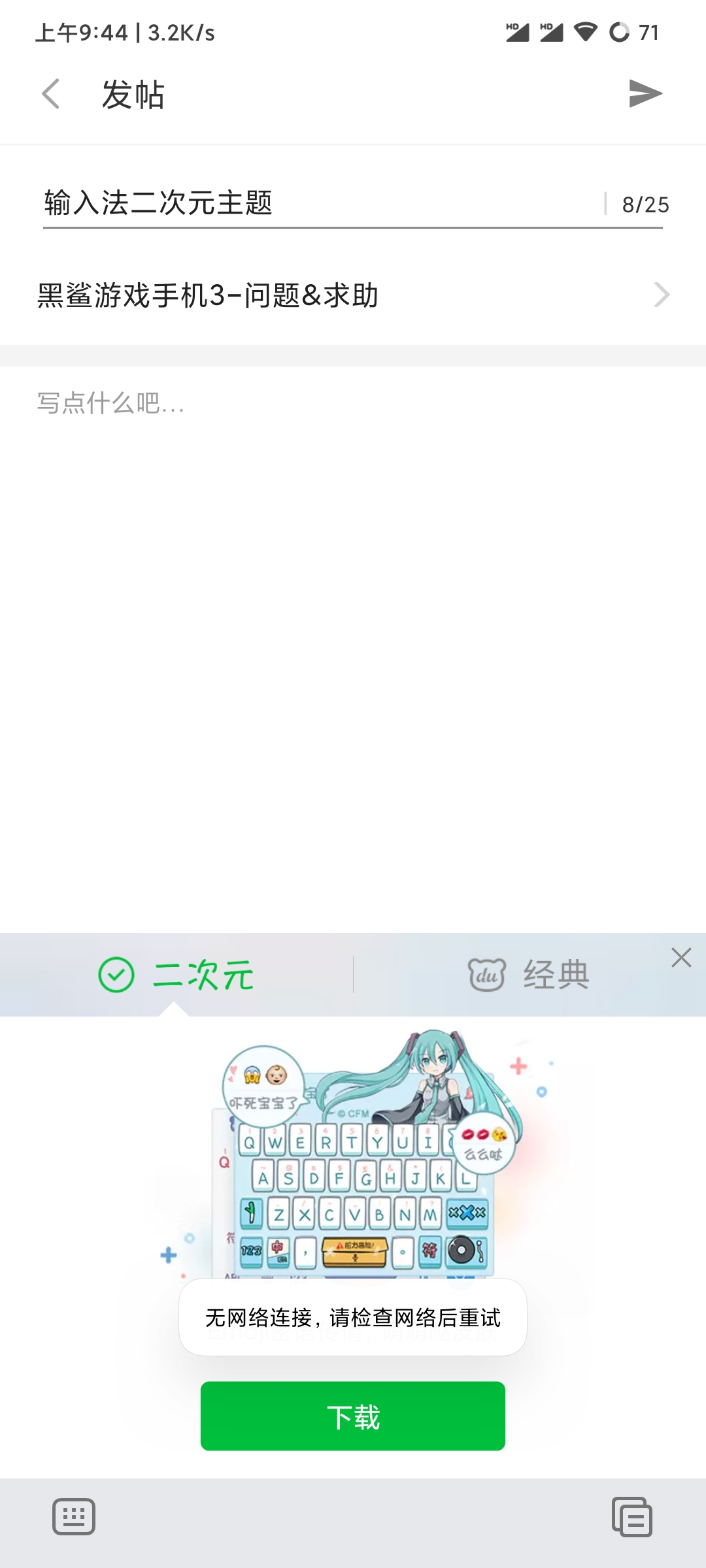Open the clipboard icon in bottom bar

point(631,1517)
